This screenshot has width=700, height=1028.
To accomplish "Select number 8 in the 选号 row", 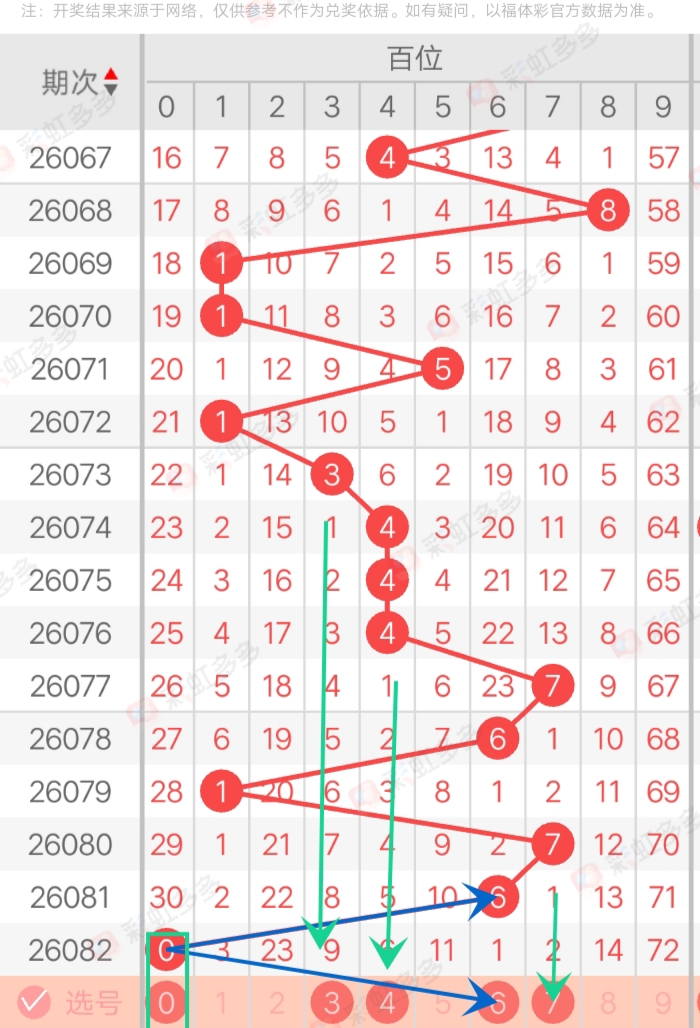I will (x=607, y=1002).
